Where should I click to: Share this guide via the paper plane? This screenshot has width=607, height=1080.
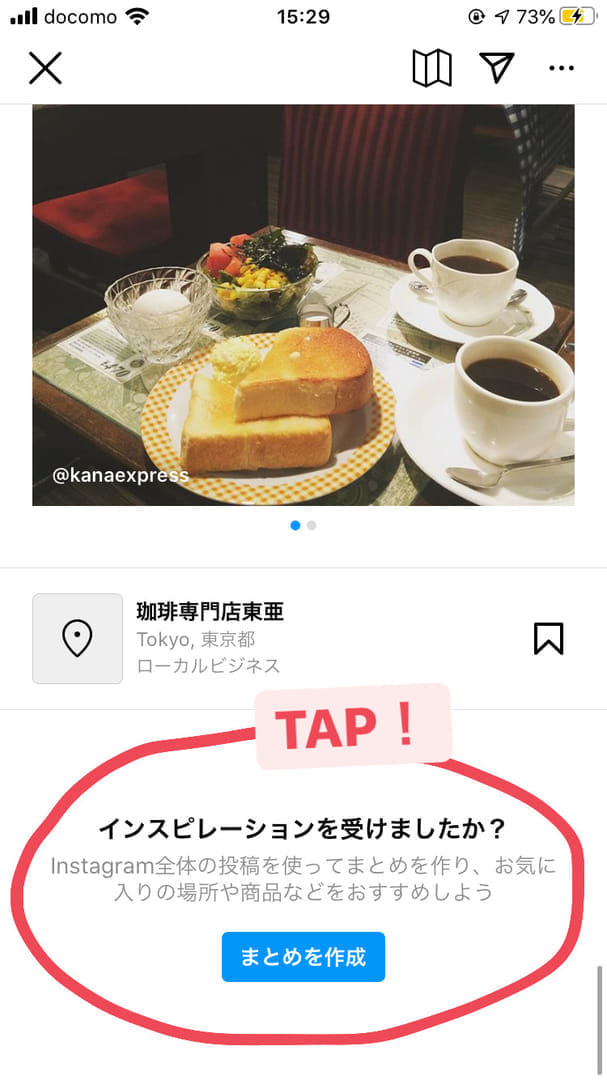[497, 68]
